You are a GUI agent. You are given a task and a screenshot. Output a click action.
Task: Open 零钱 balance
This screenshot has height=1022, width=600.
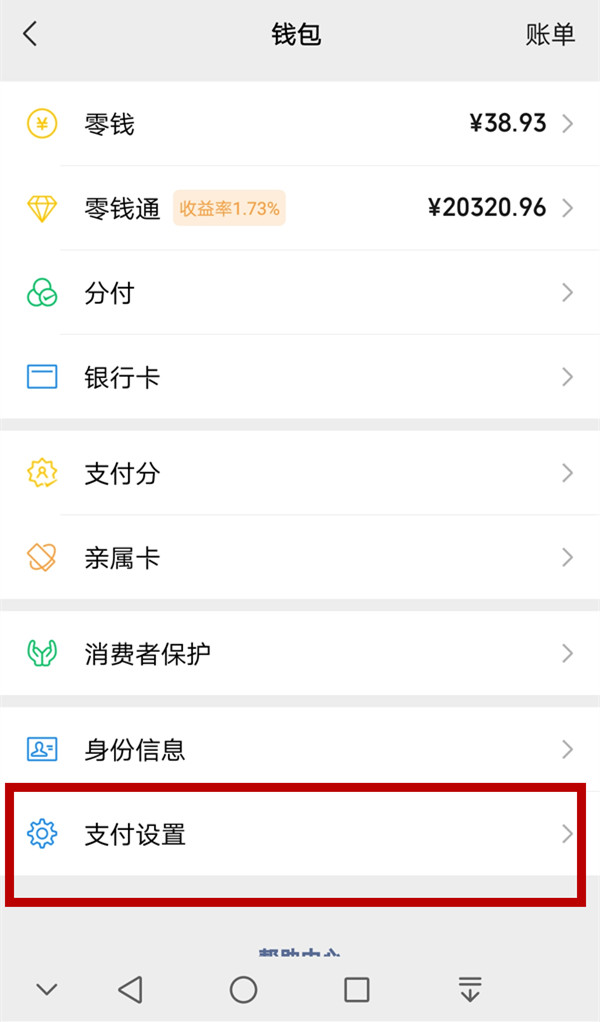(300, 124)
